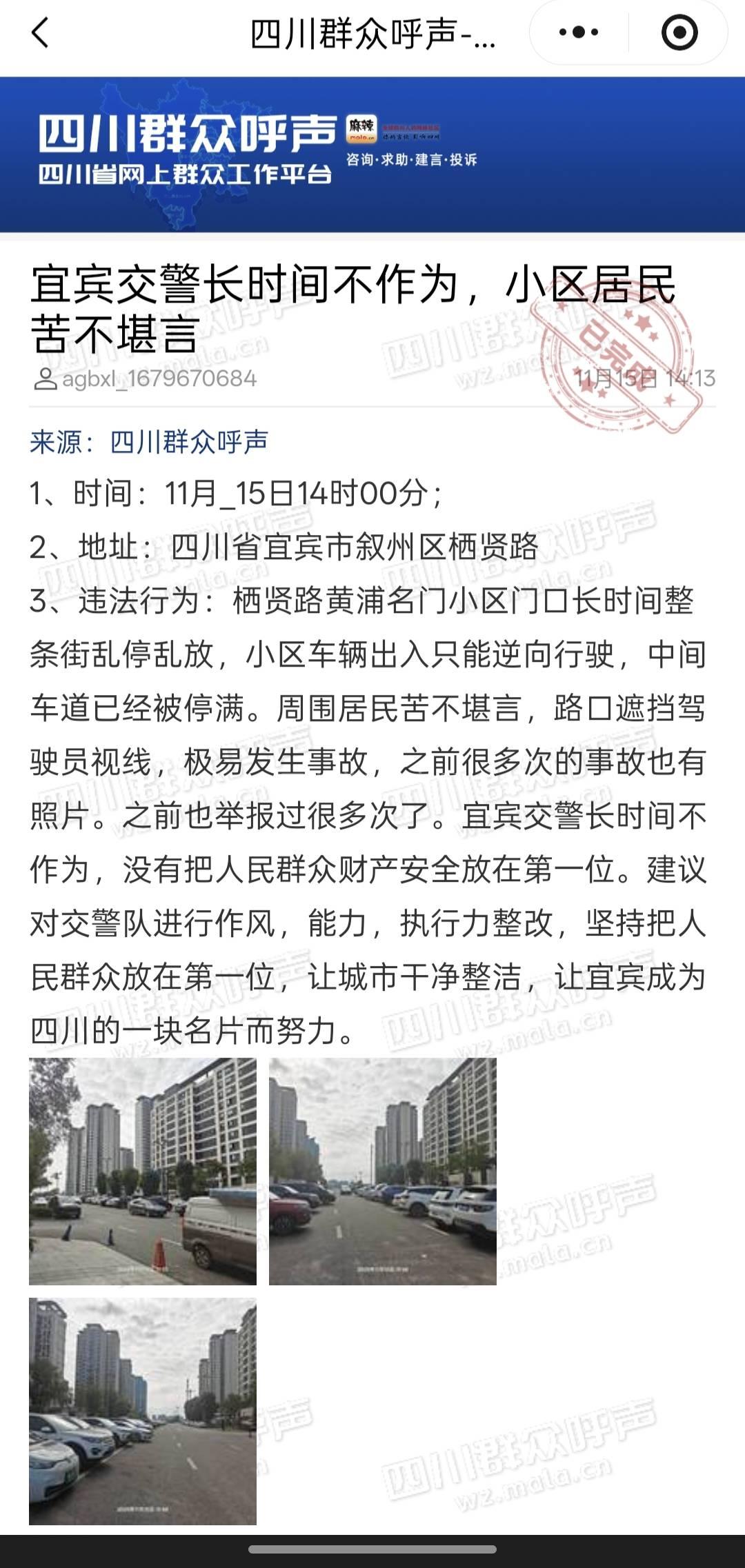Go back using the top-left arrow
Image resolution: width=745 pixels, height=1568 pixels.
point(40,32)
